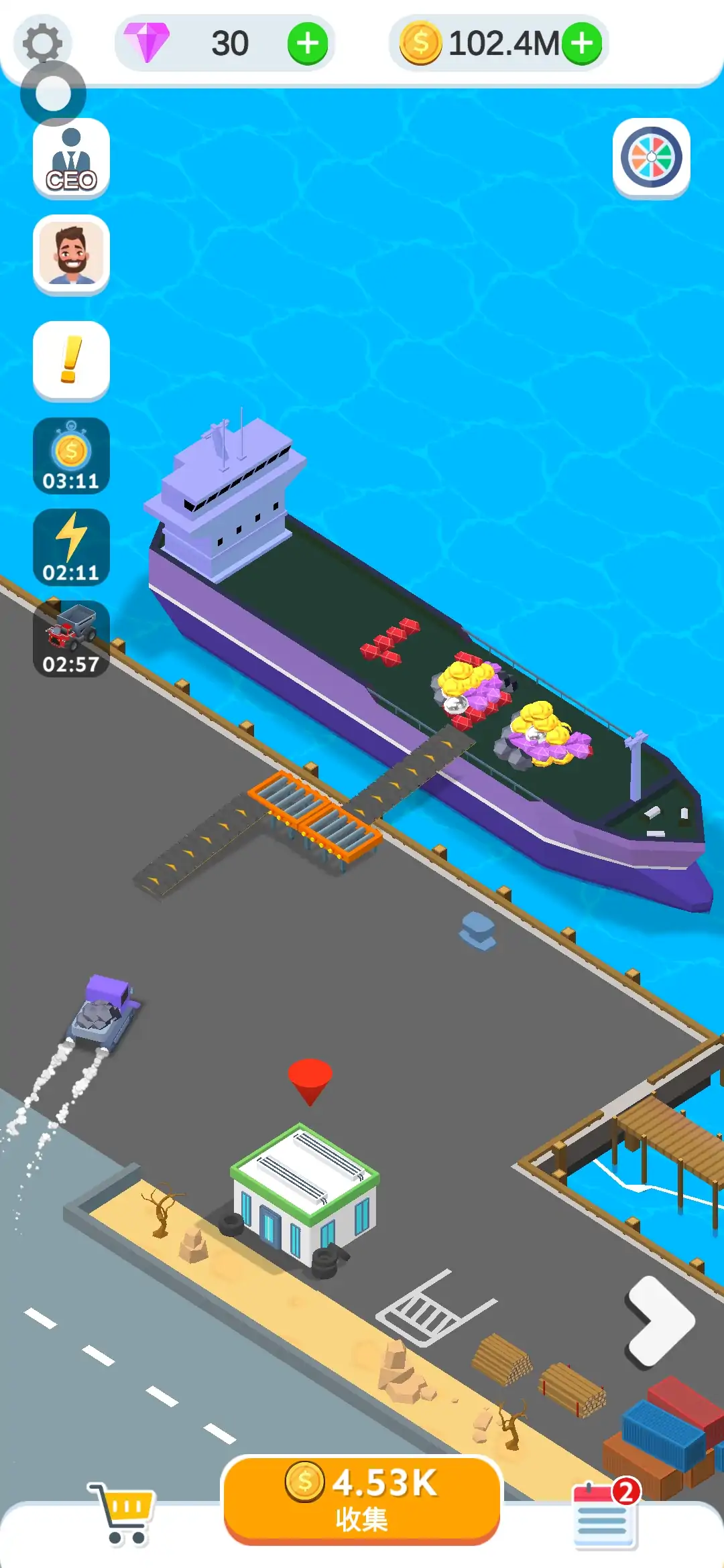Open the exclamation mark alert
Viewport: 724px width, 1568px height.
tap(71, 361)
